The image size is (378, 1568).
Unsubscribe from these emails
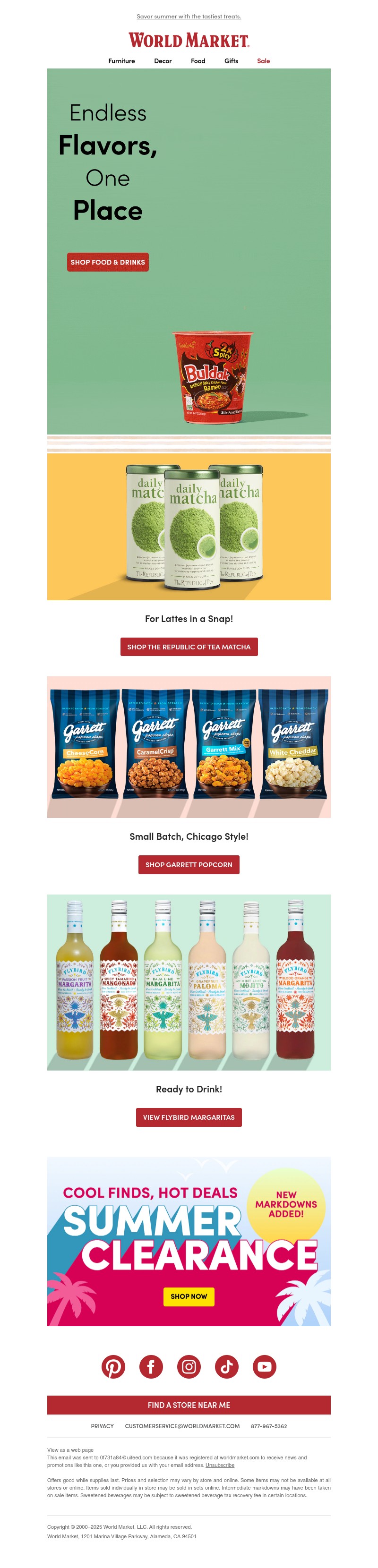click(x=220, y=1465)
